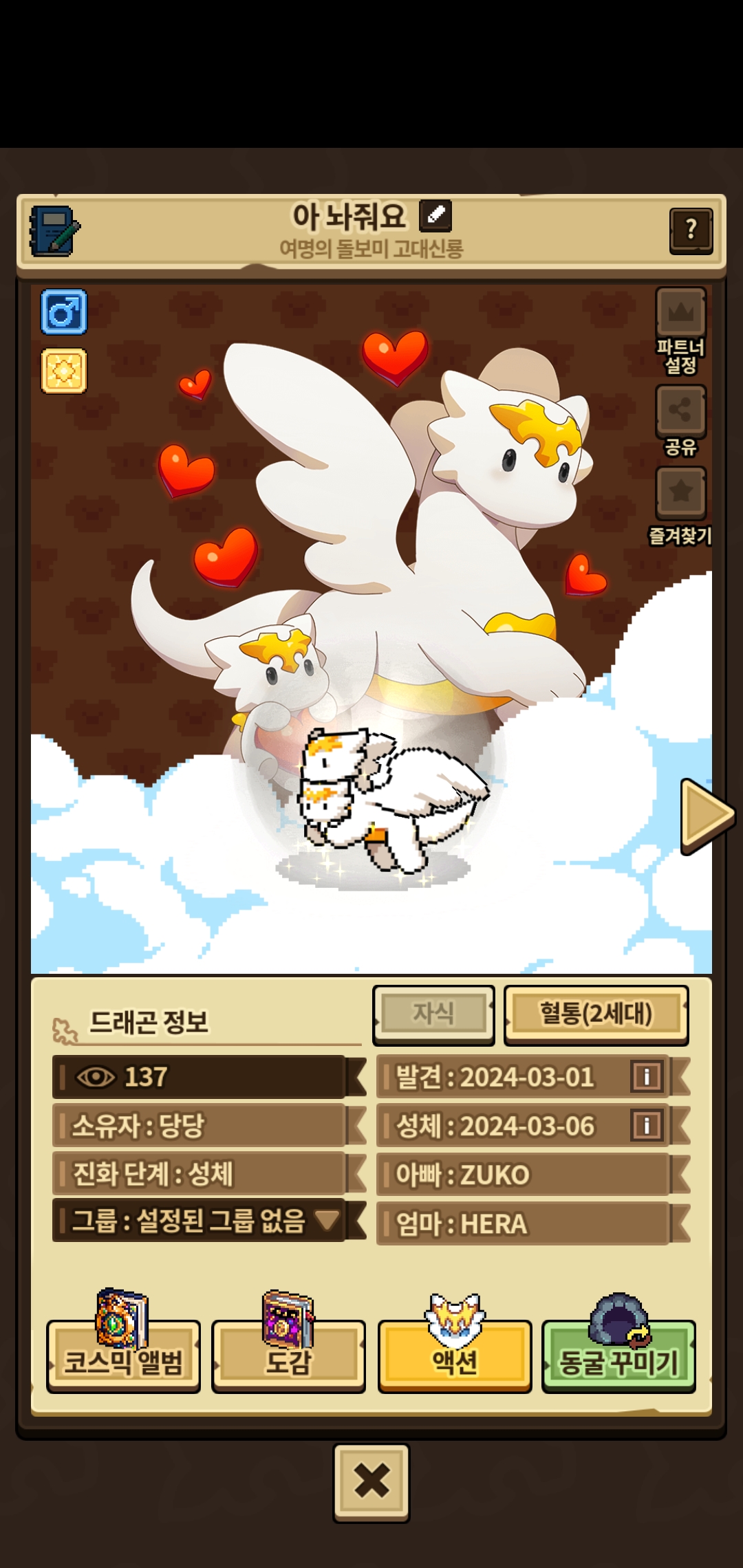
Task: Add dragon to 즐겨찾기 favorites
Action: click(x=680, y=492)
